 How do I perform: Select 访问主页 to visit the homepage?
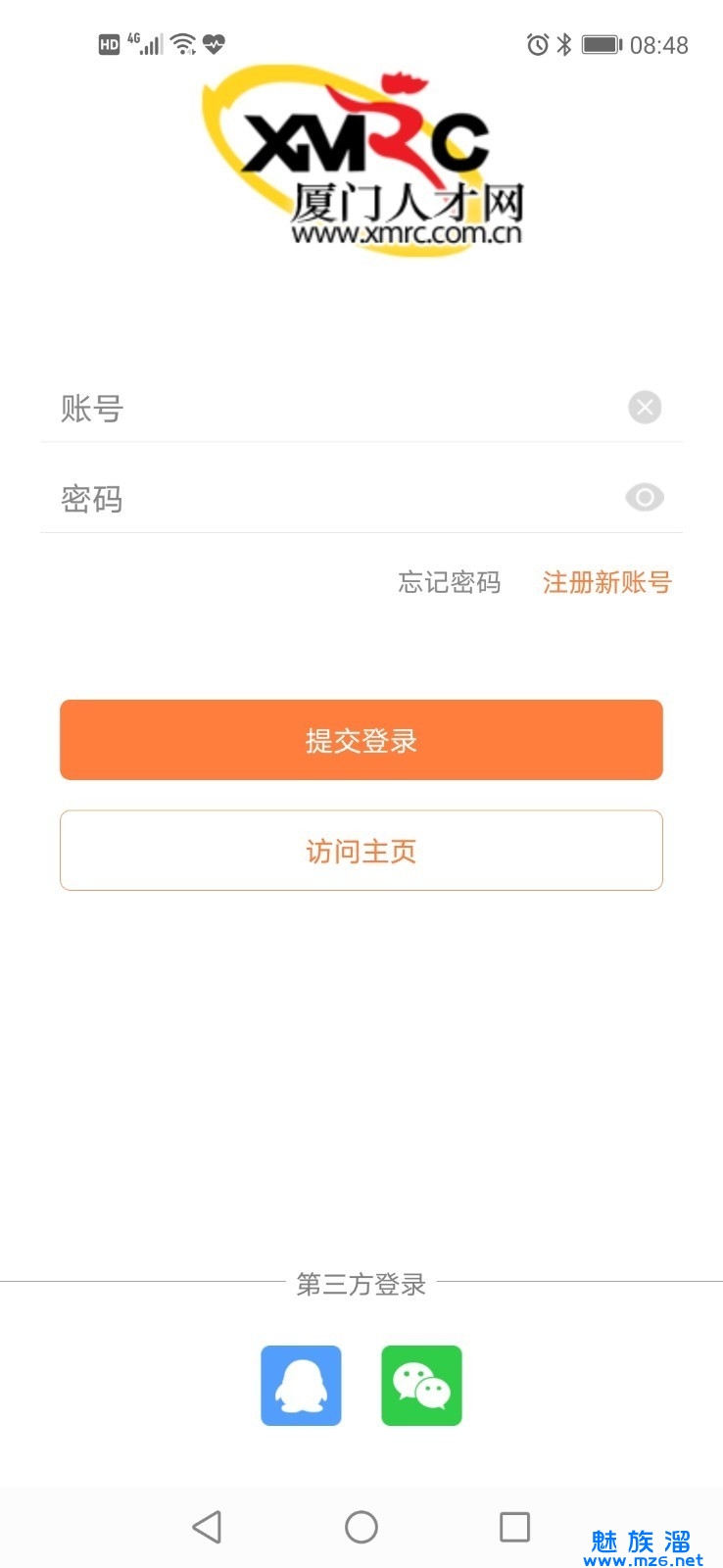361,851
